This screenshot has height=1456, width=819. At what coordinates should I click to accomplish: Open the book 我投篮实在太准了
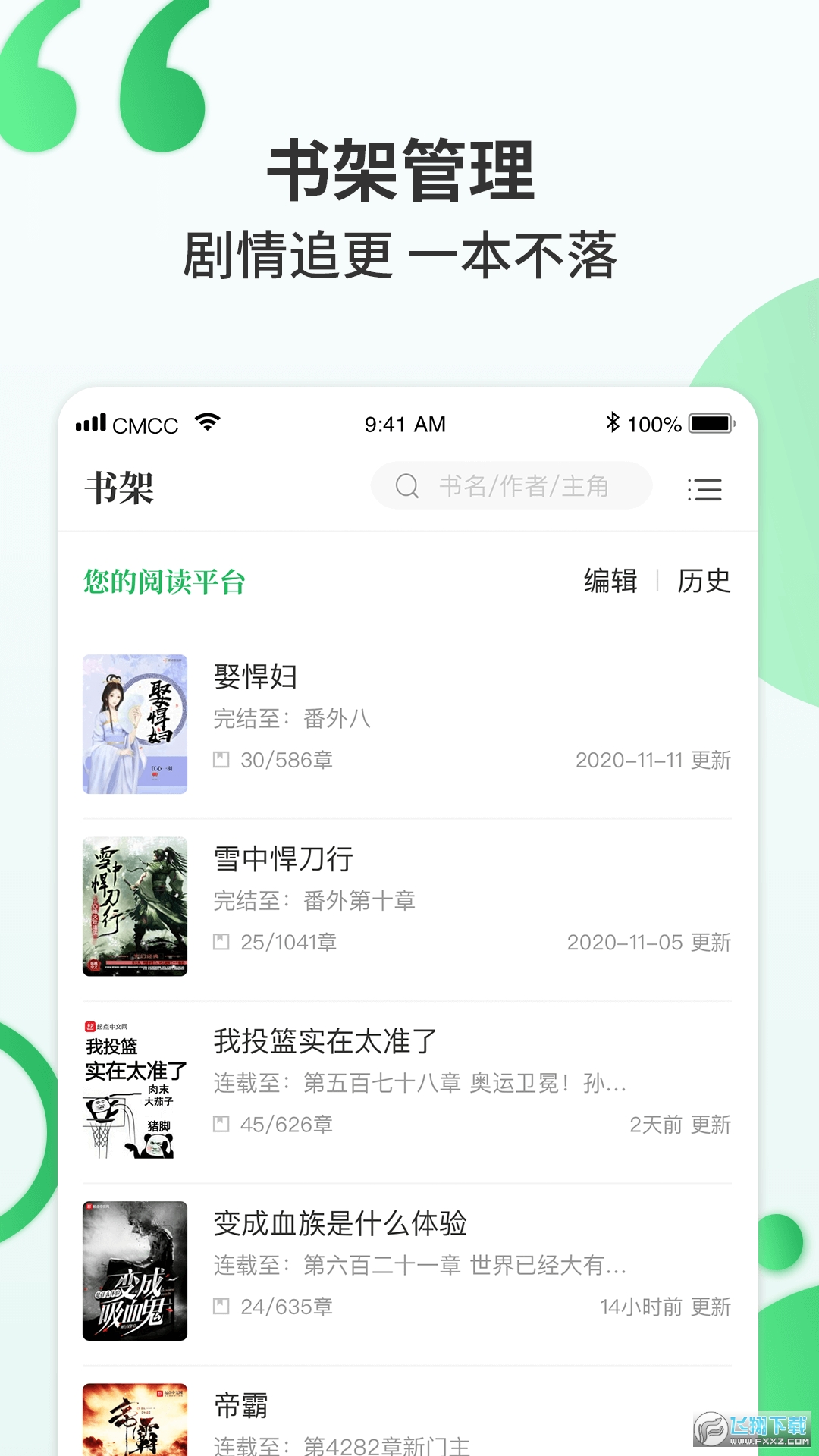322,1041
